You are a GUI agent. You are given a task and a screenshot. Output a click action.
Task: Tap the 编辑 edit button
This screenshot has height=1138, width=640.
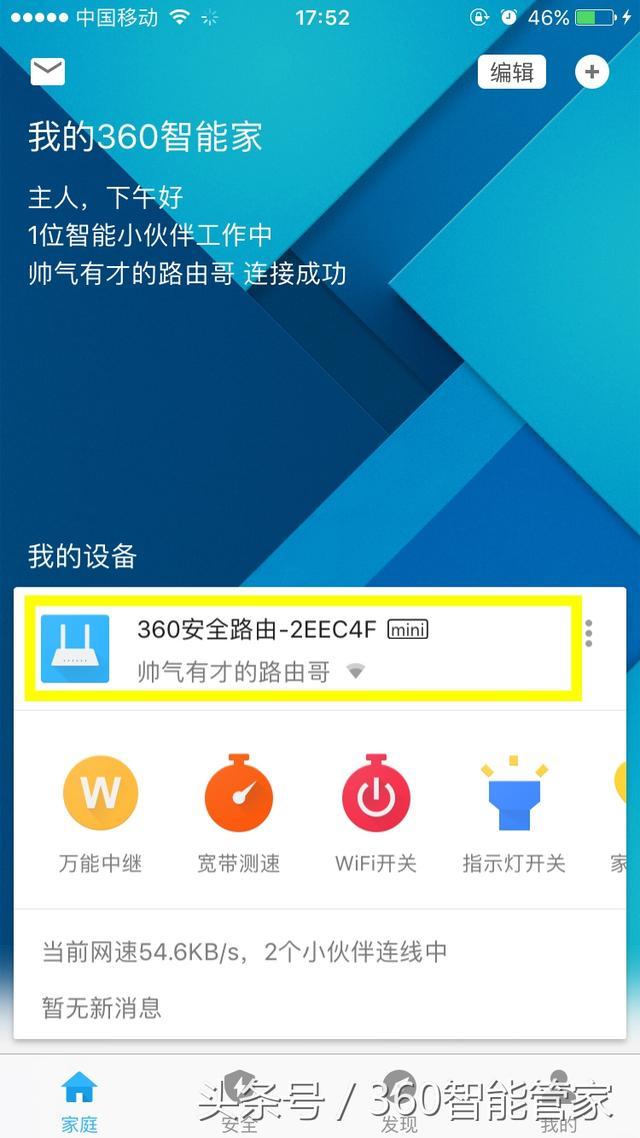point(512,72)
